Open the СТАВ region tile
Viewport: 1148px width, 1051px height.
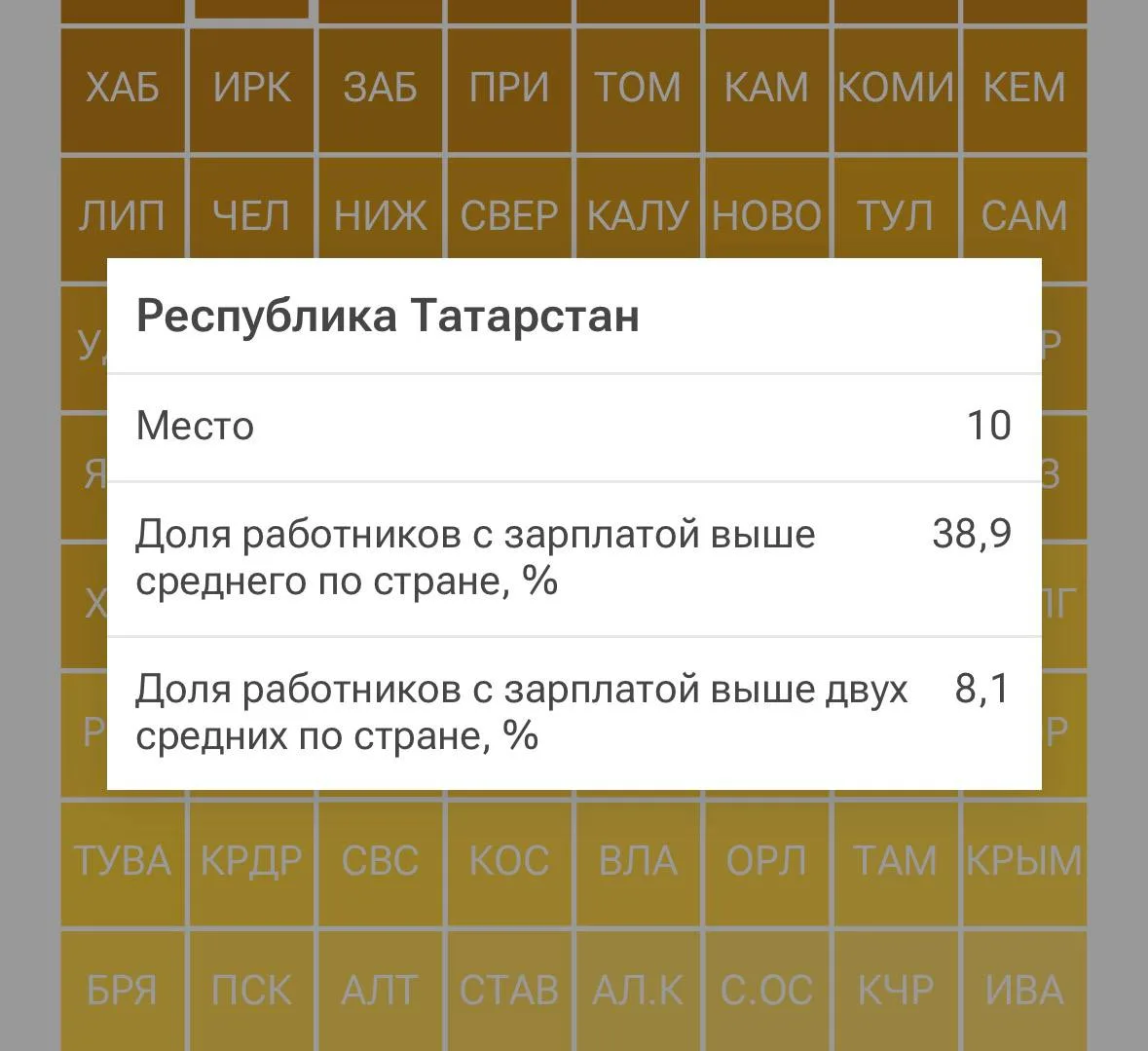(509, 991)
